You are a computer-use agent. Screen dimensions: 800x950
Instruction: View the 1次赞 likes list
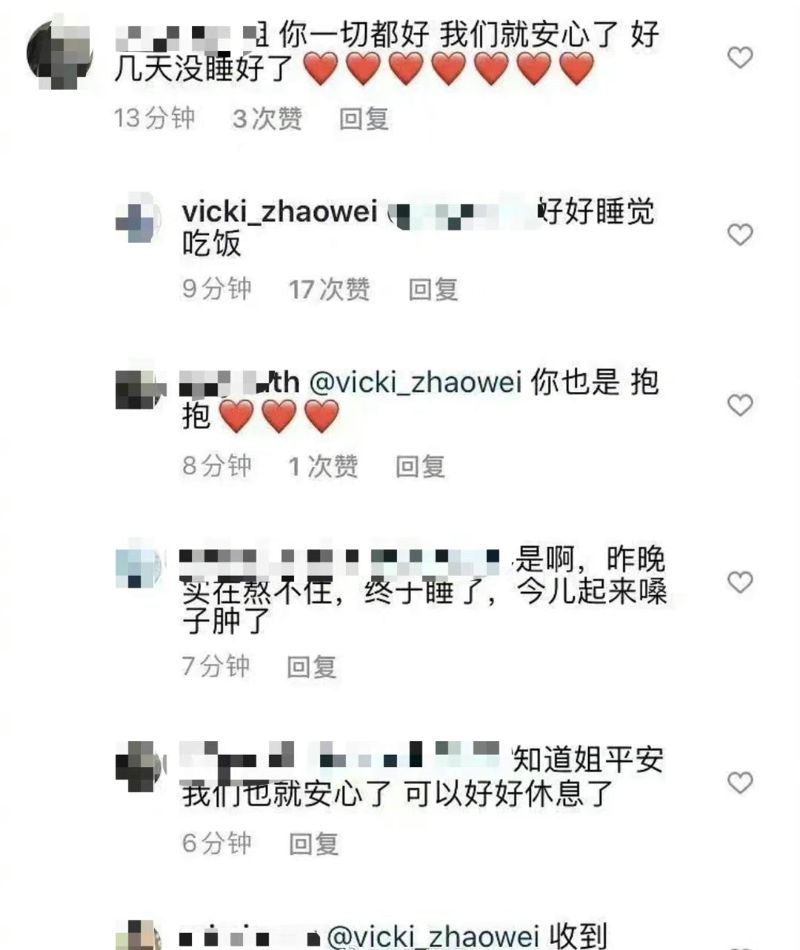coord(323,466)
